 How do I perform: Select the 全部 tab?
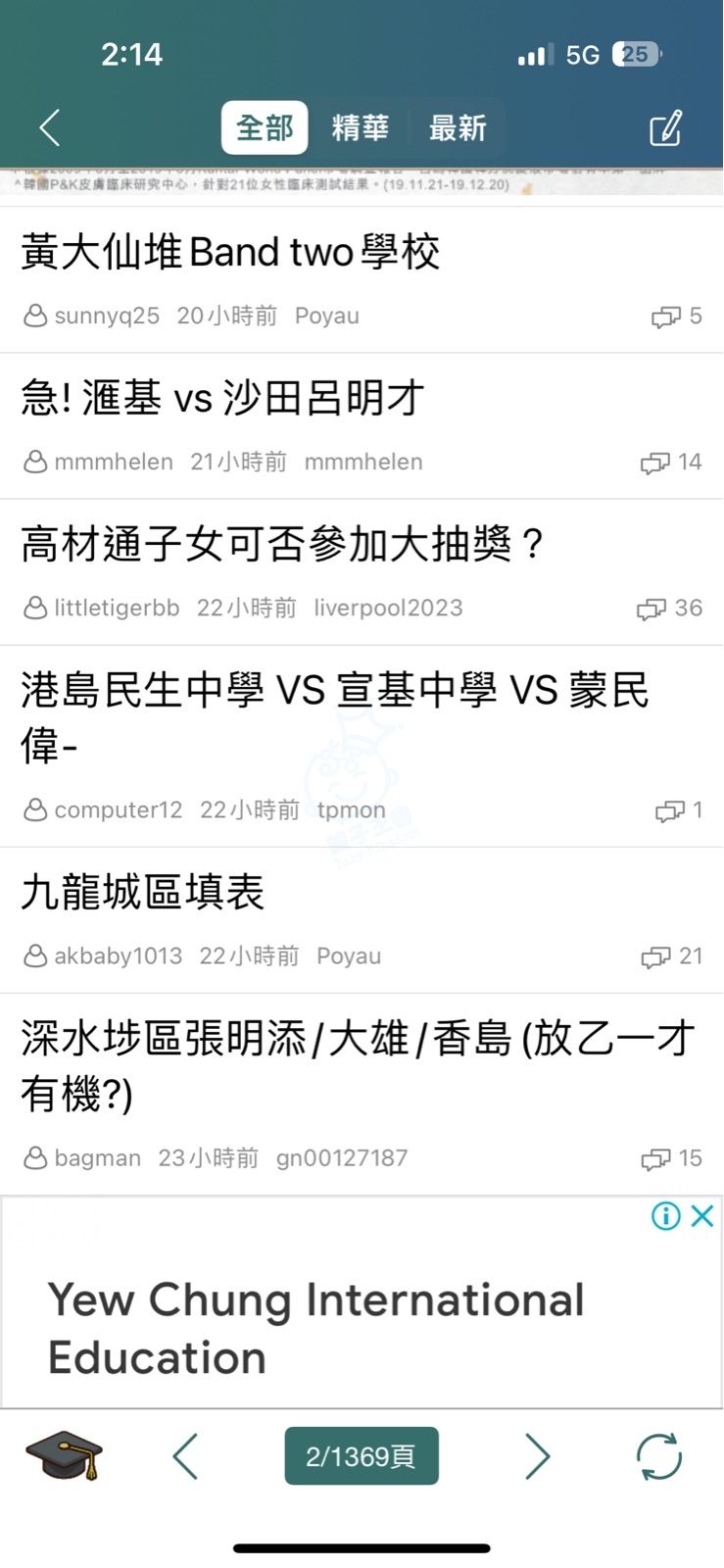[265, 128]
